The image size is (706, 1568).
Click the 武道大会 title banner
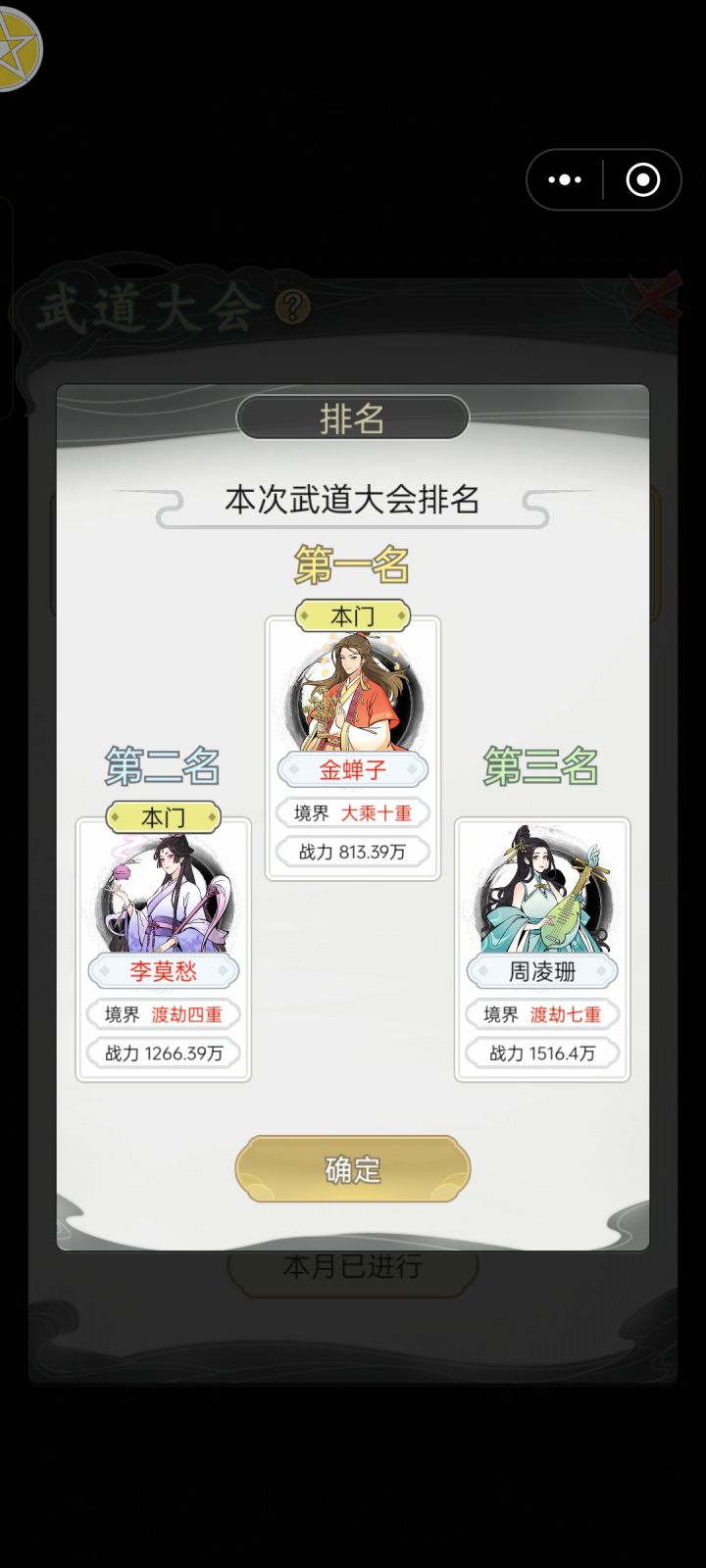pyautogui.click(x=147, y=304)
